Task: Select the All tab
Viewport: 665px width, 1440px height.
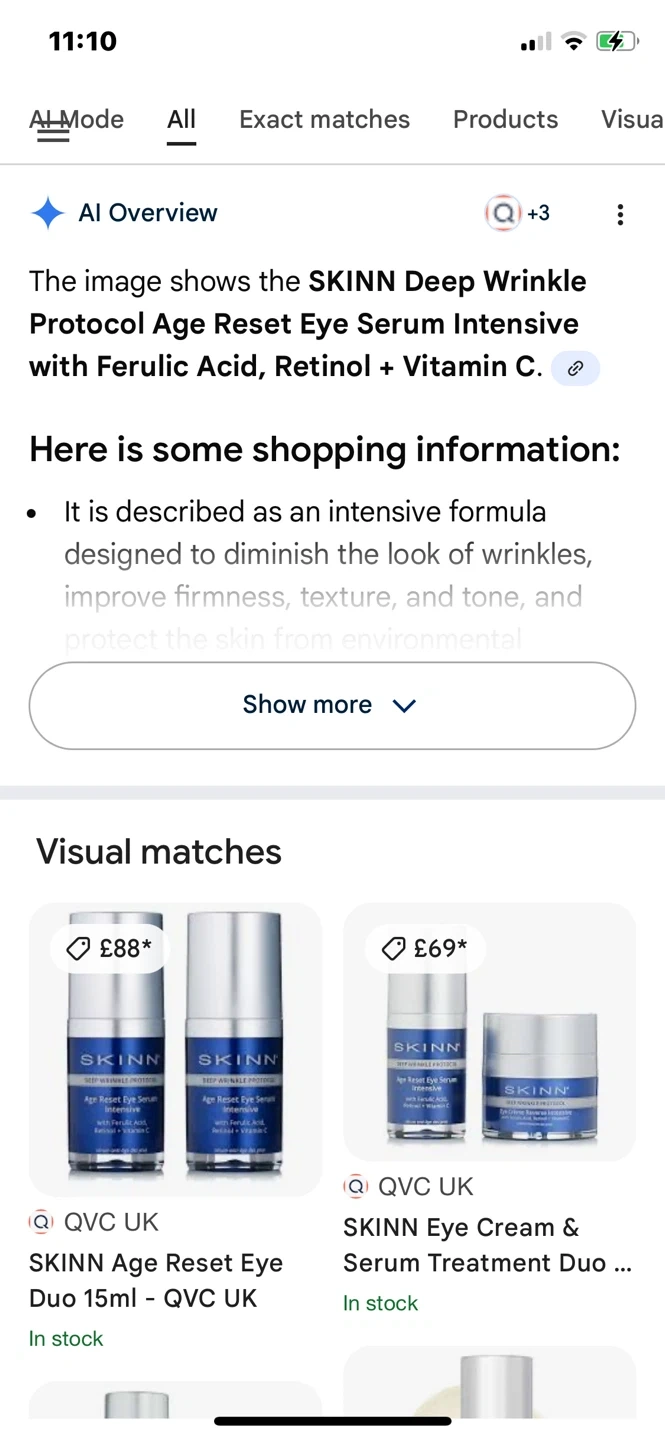Action: (x=181, y=119)
